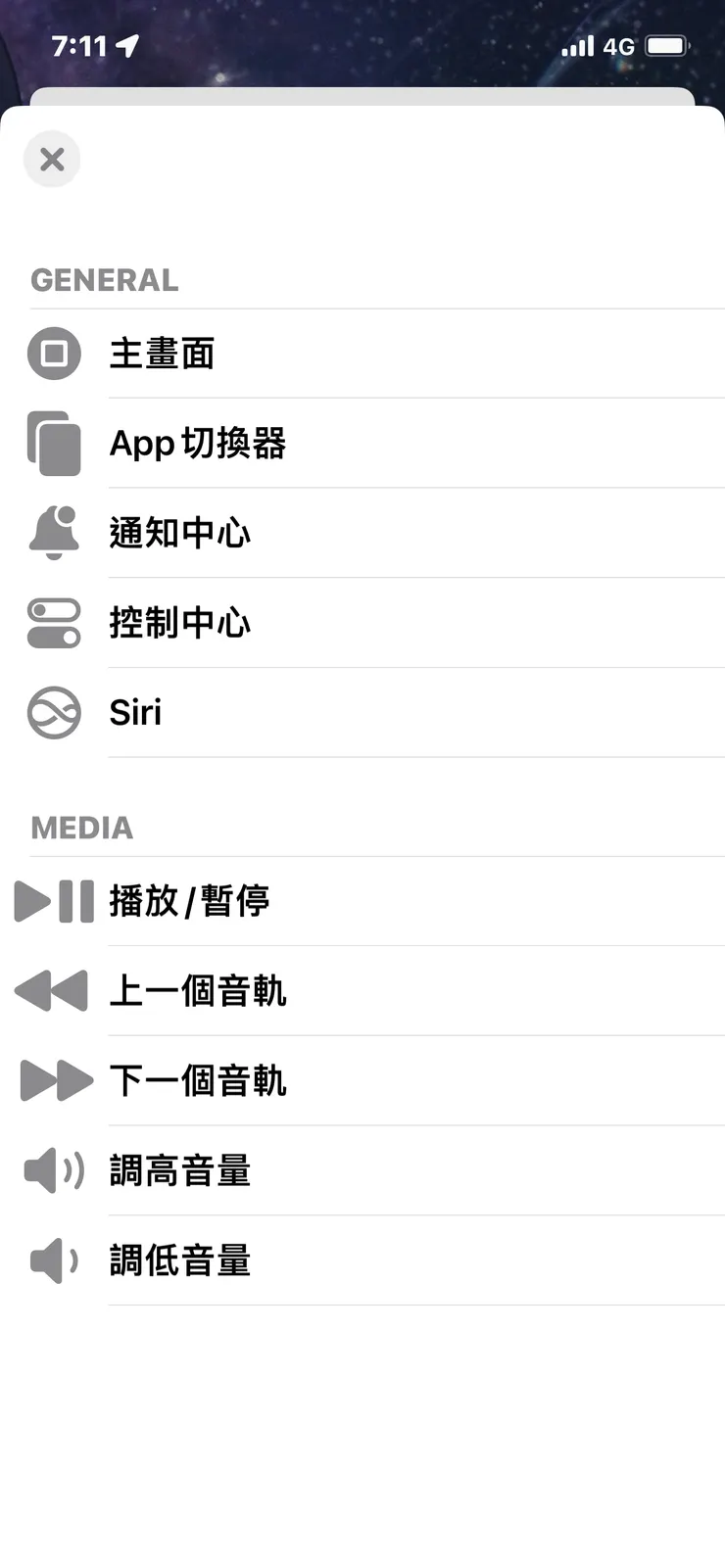Image resolution: width=725 pixels, height=1568 pixels.
Task: Select the 主畫面 list row
Action: click(294, 354)
